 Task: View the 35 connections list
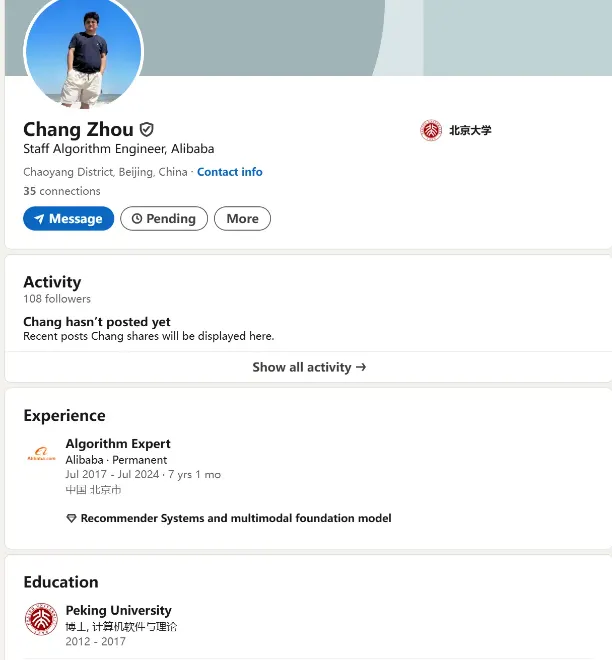[x=62, y=191]
